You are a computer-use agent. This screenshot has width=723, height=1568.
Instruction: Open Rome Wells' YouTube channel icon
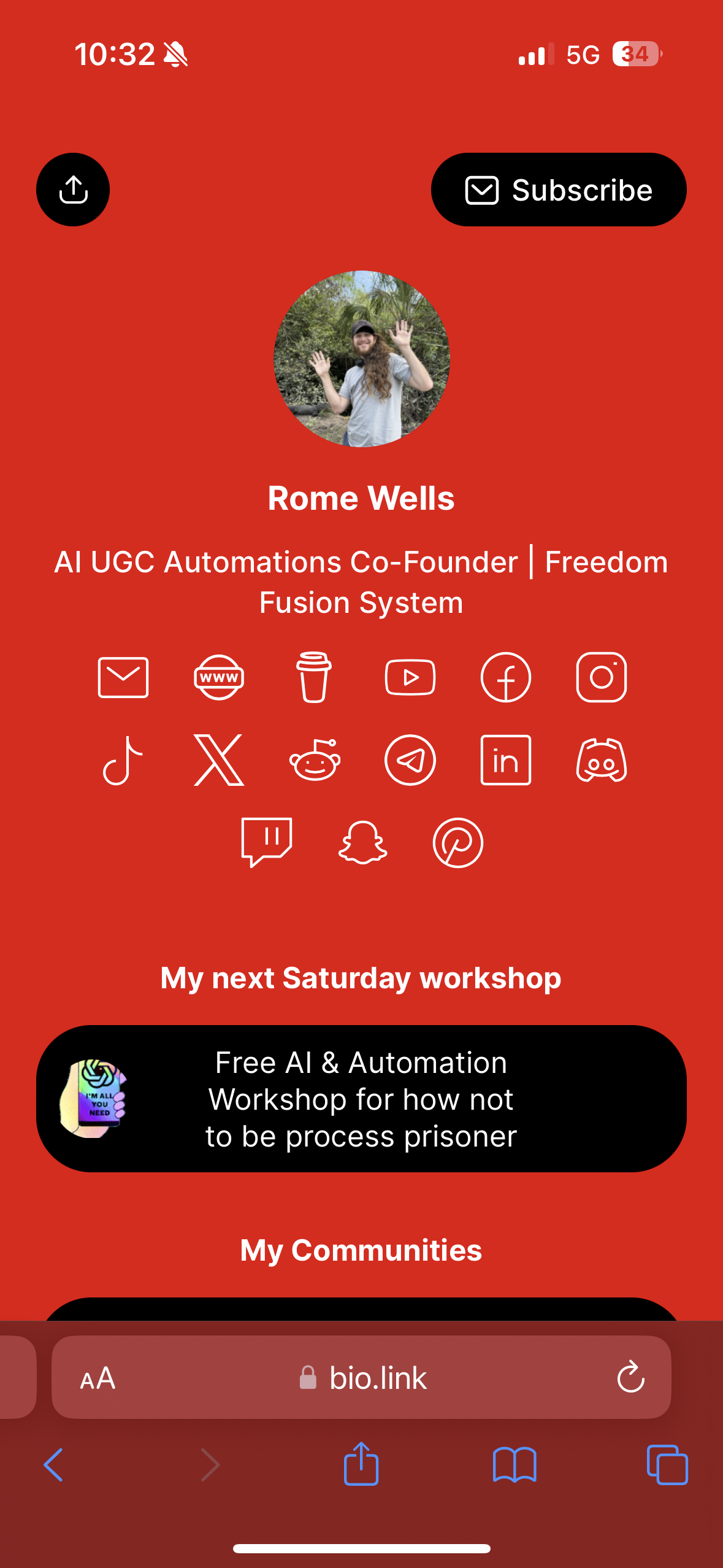click(x=409, y=678)
